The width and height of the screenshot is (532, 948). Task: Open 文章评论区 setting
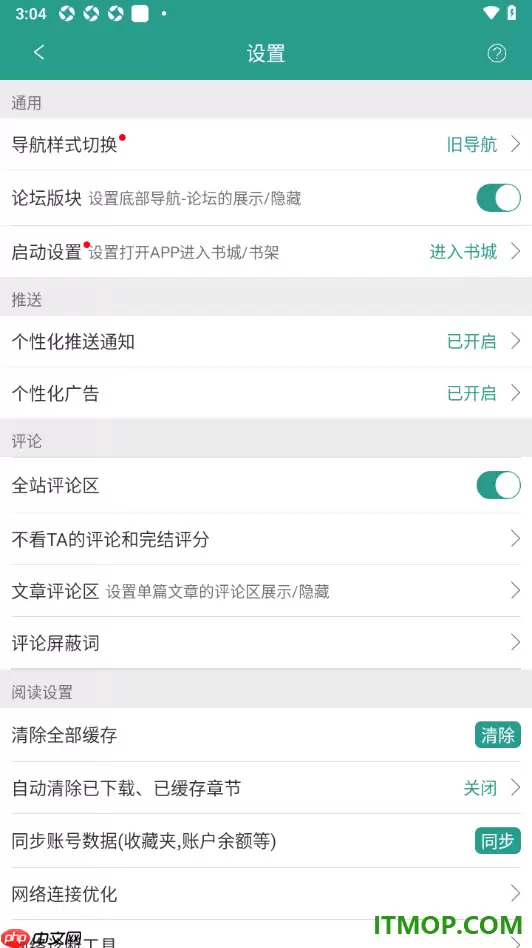point(266,591)
